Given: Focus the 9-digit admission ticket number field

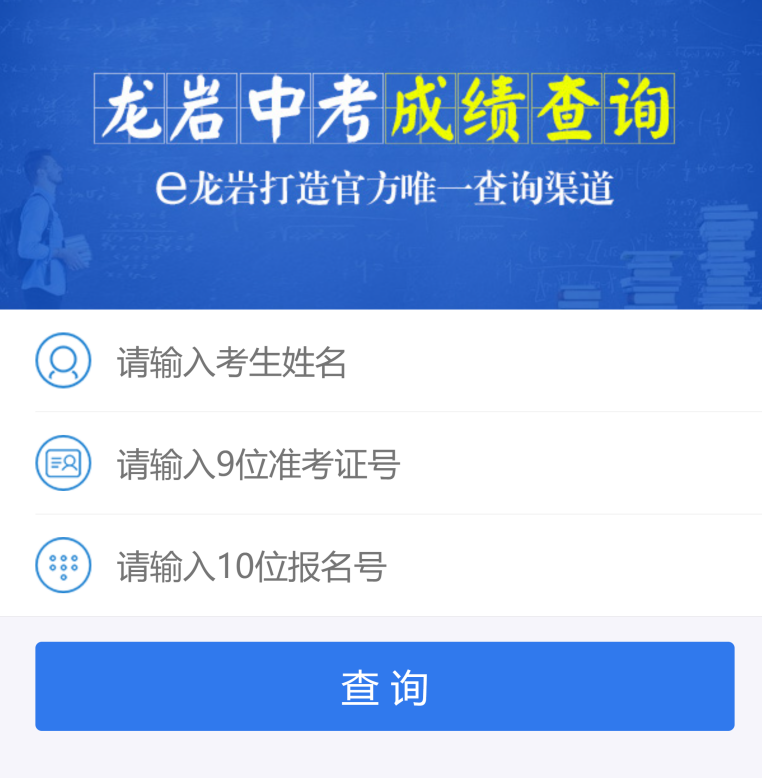Looking at the screenshot, I should point(420,464).
